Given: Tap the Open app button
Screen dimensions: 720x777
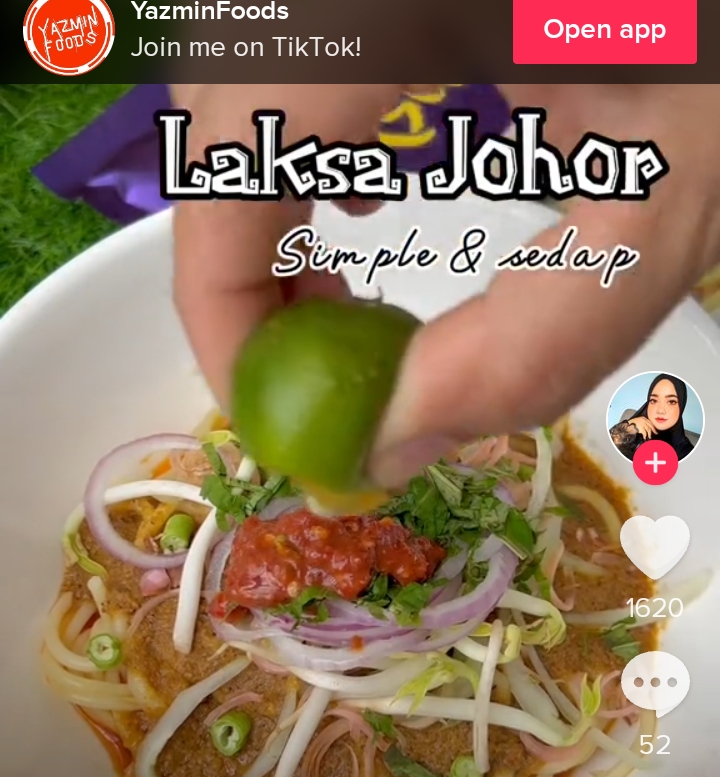Looking at the screenshot, I should point(604,30).
